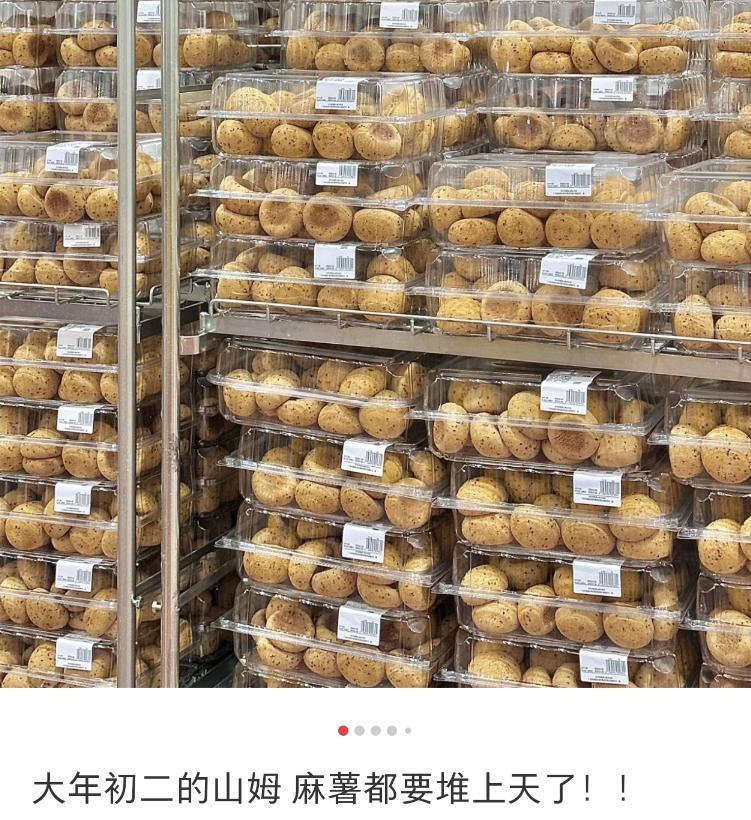
Task: Click the fifth gray carousel dot
Action: click(408, 730)
